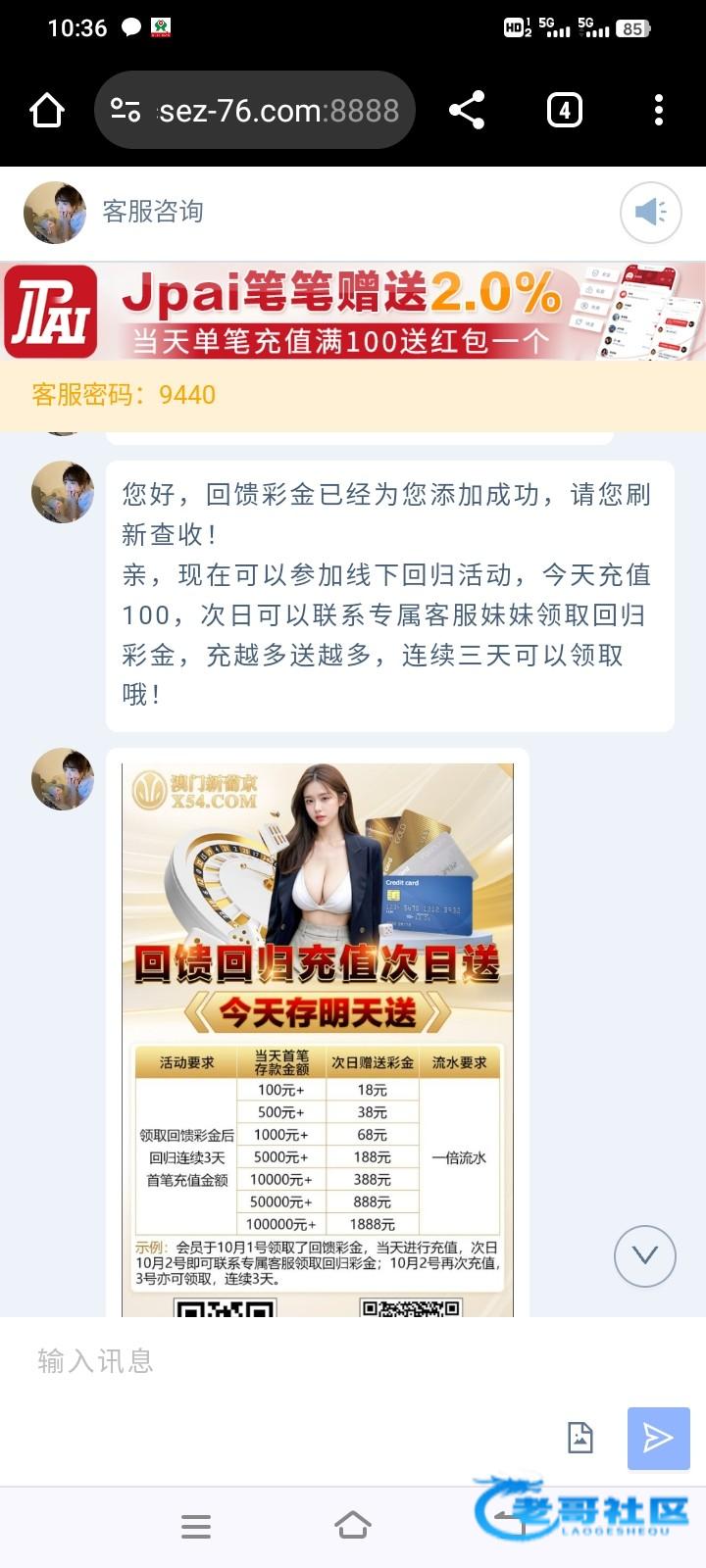The image size is (706, 1568).
Task: Tap the sez-76.com address bar
Action: click(255, 110)
